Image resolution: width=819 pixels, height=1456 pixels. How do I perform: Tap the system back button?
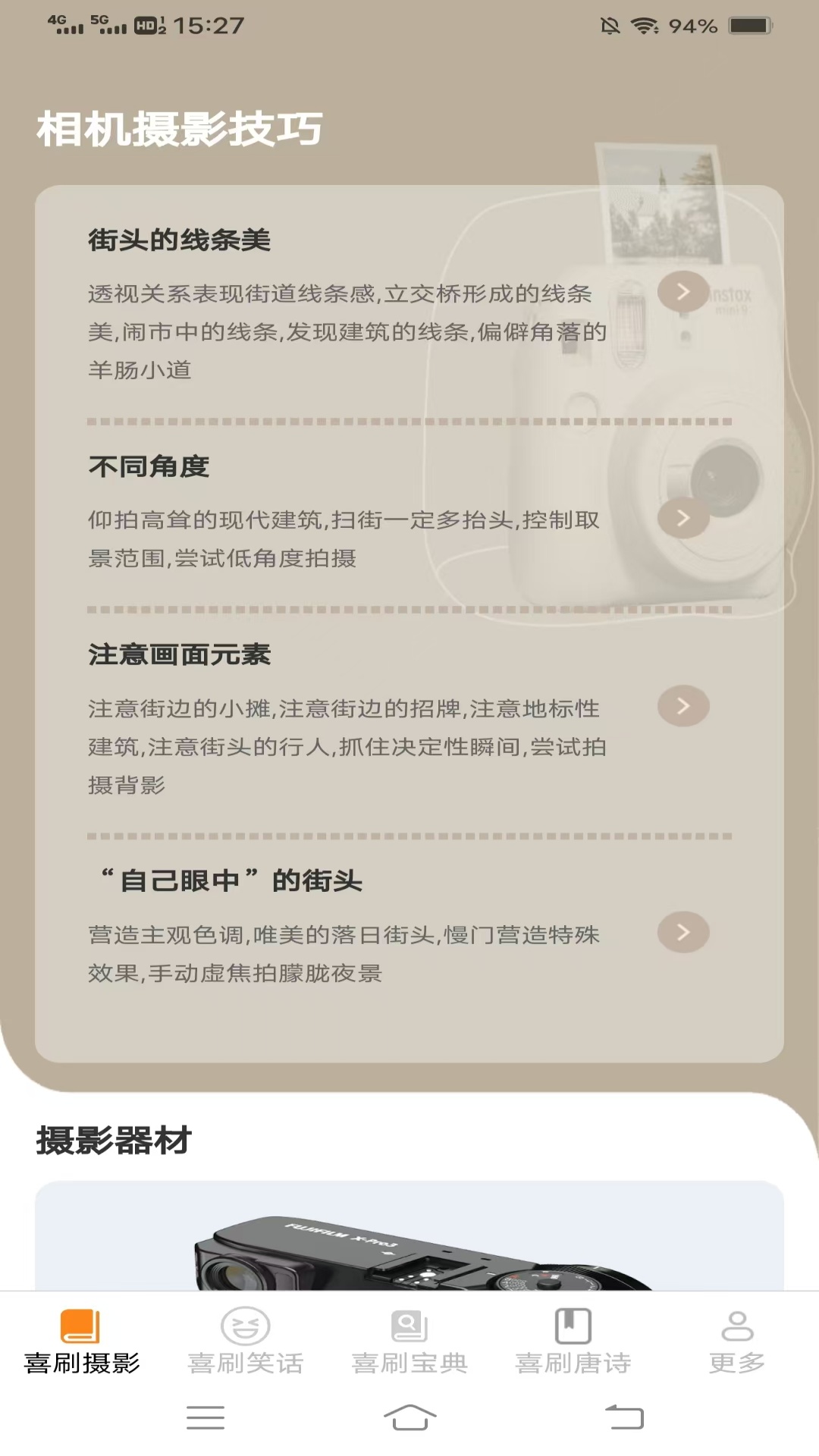point(624,1417)
